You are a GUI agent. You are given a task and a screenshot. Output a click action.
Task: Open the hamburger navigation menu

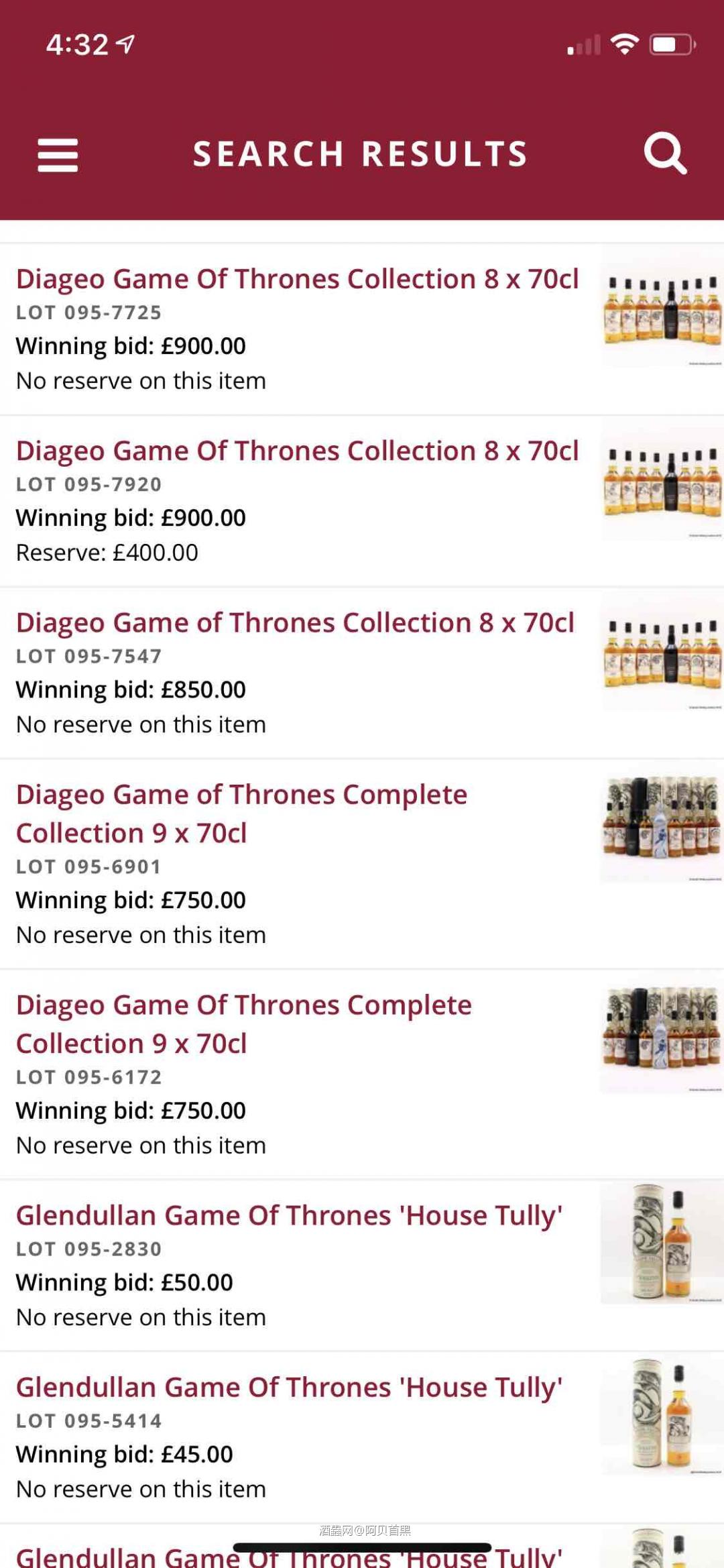(58, 155)
